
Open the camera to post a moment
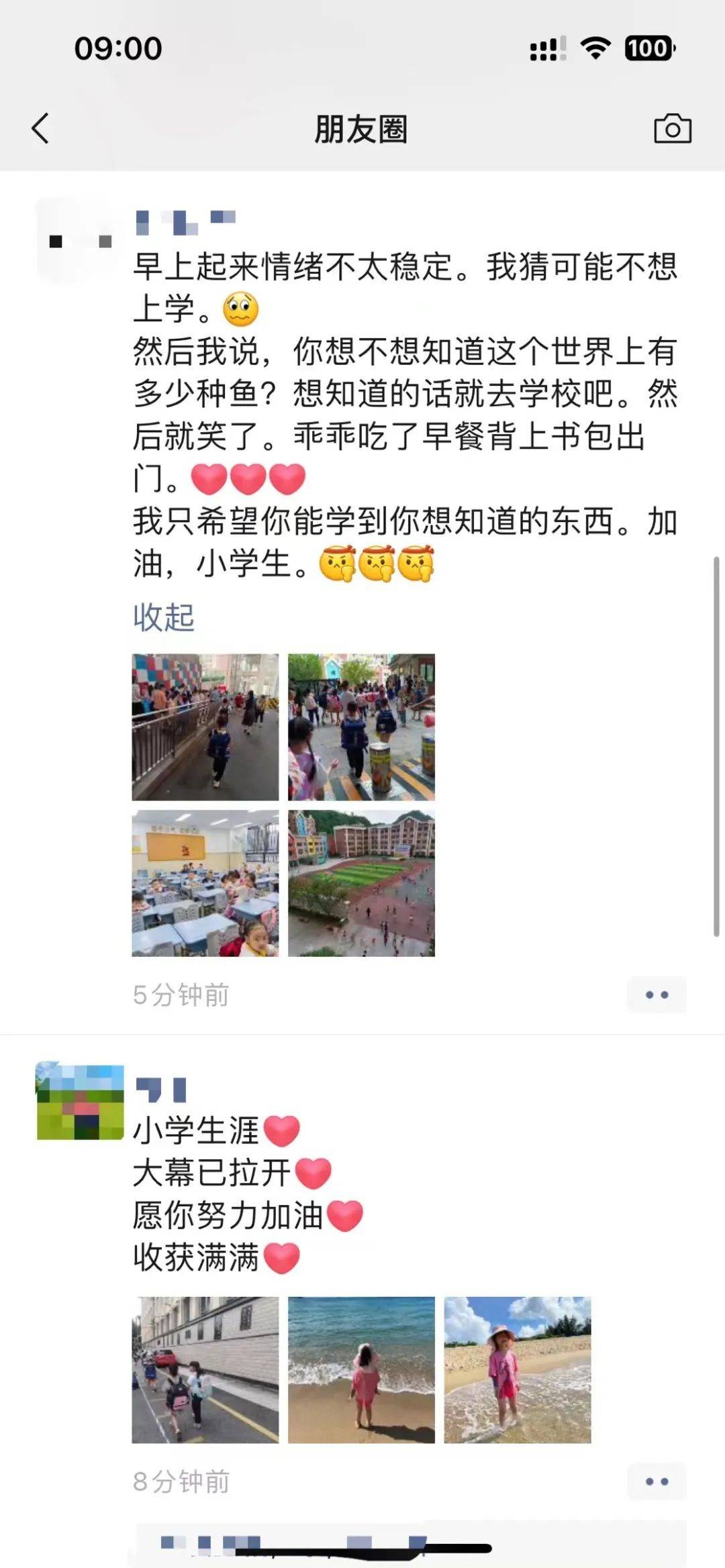click(672, 128)
